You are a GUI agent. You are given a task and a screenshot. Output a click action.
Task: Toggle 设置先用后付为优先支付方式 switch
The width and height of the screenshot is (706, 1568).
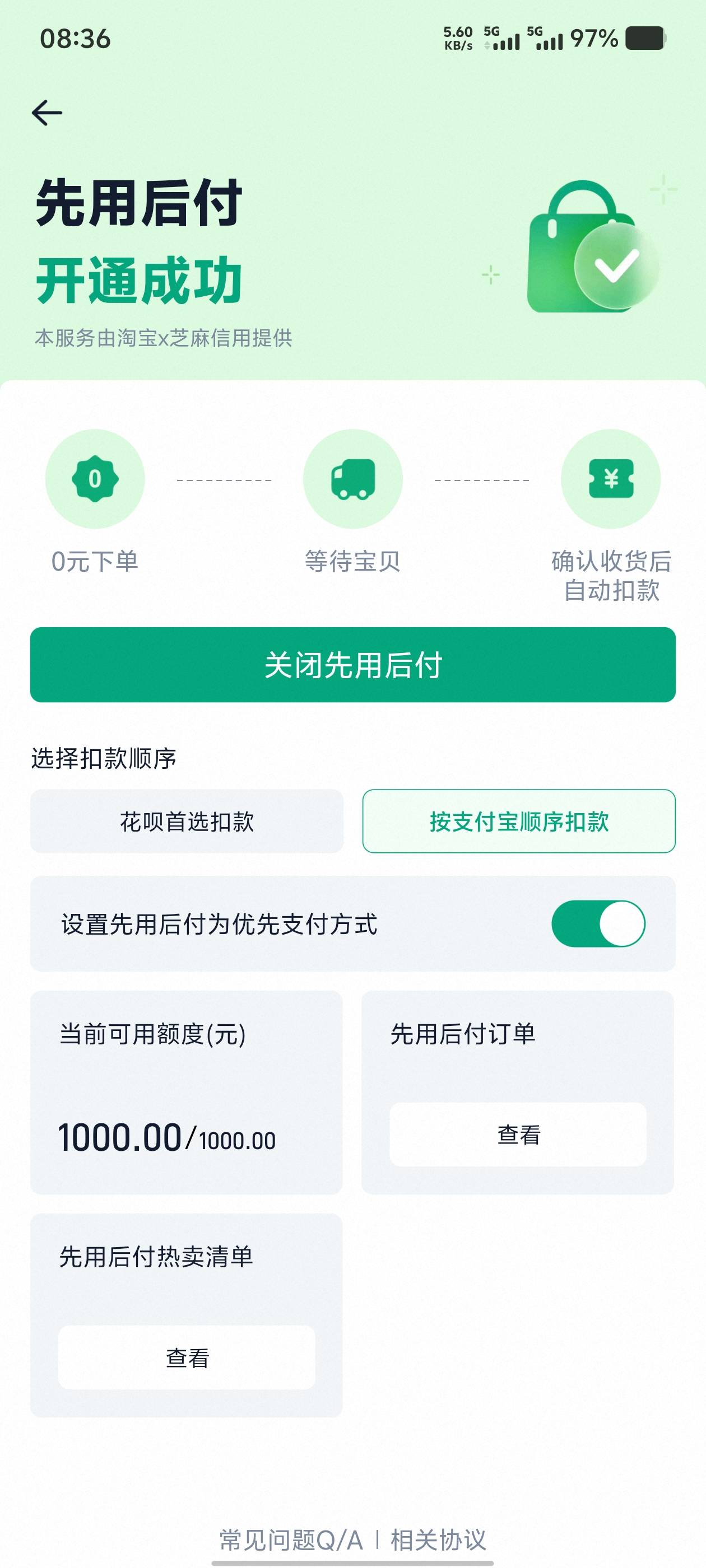click(597, 923)
